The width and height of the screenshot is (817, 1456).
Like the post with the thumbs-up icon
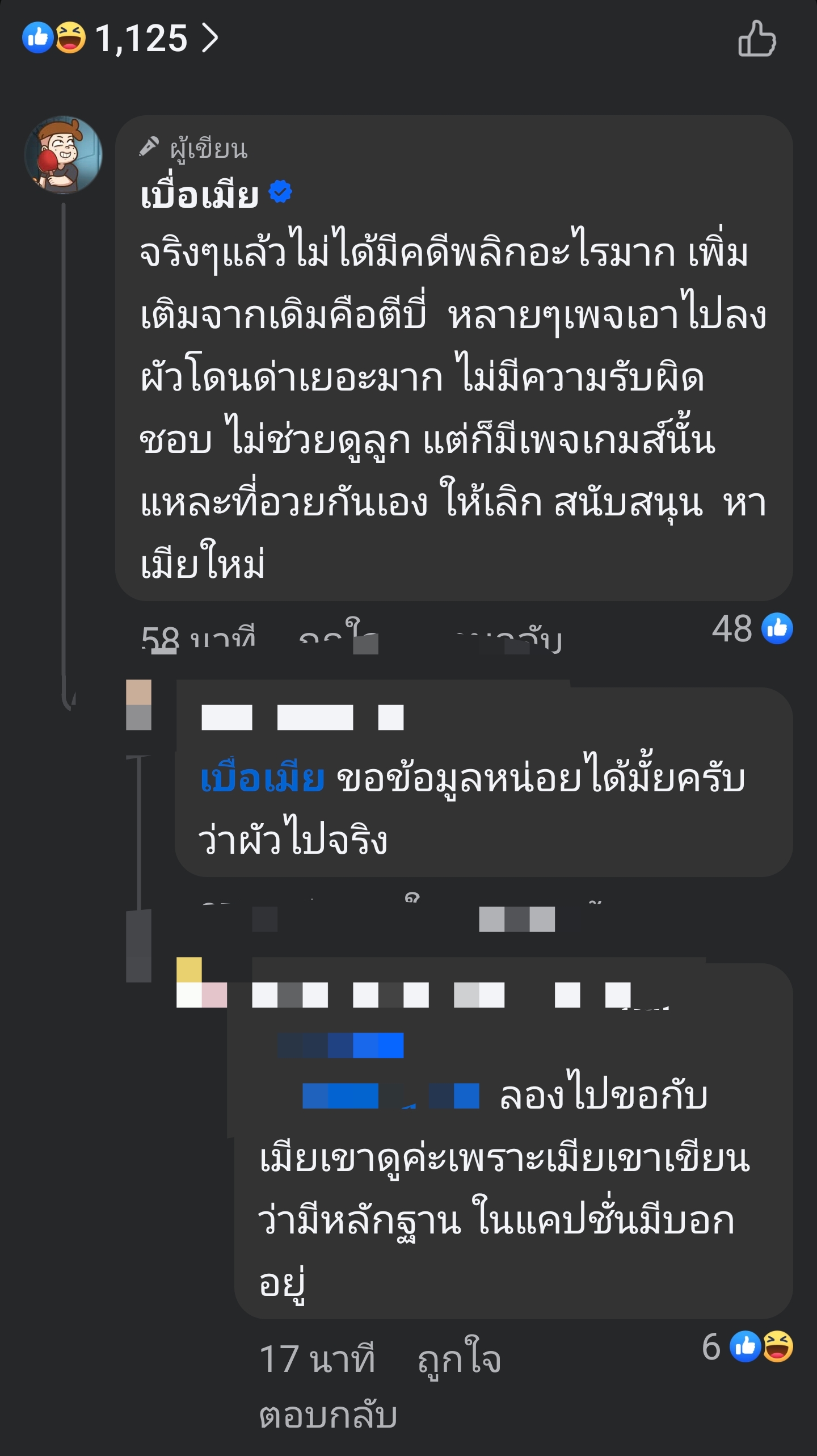point(757,39)
